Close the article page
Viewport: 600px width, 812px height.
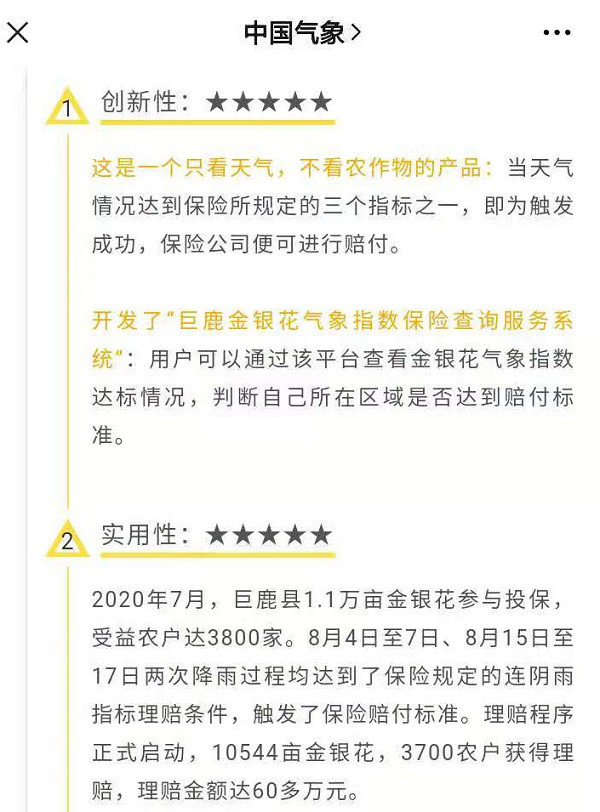[x=18, y=33]
